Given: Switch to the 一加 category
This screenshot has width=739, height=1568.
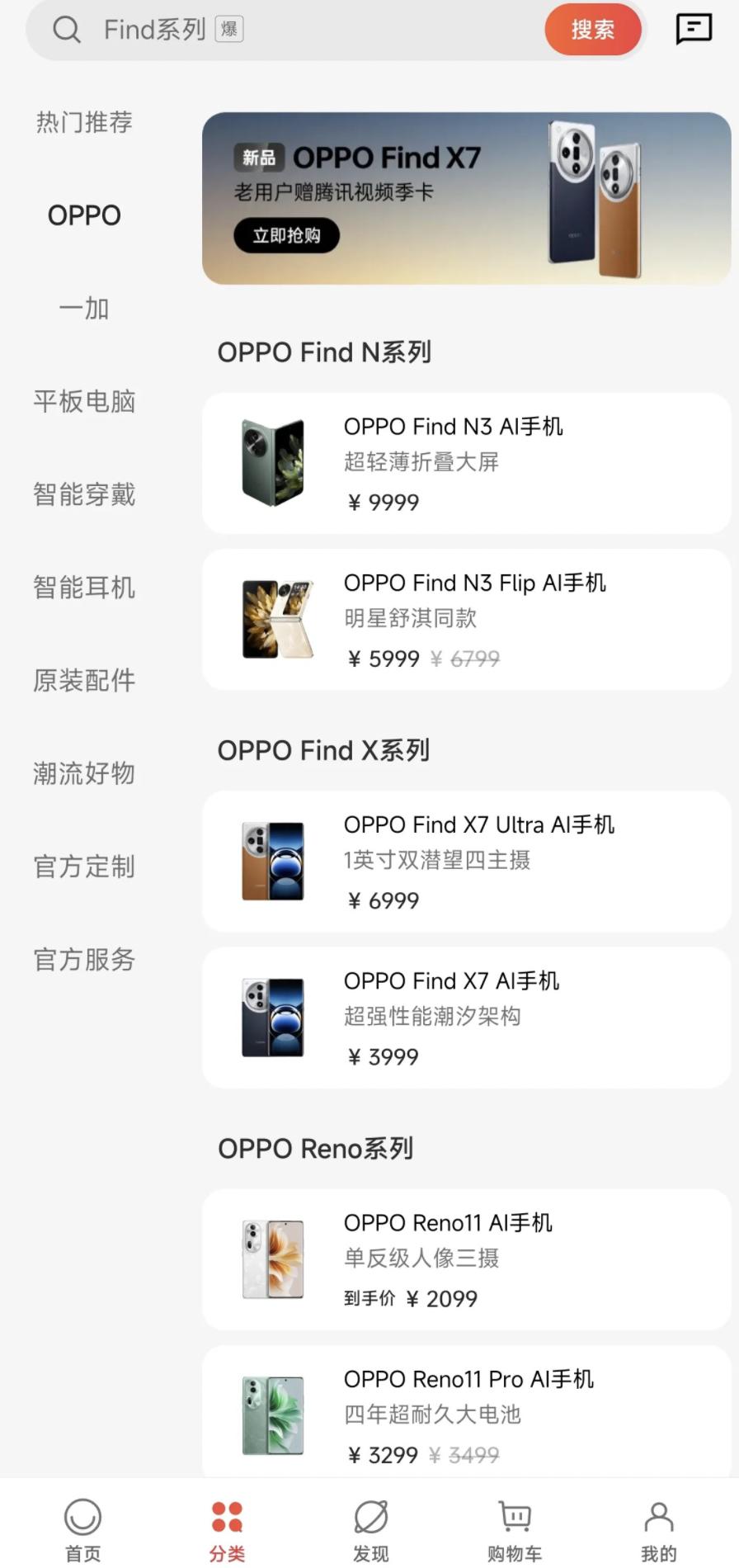Looking at the screenshot, I should pos(84,309).
